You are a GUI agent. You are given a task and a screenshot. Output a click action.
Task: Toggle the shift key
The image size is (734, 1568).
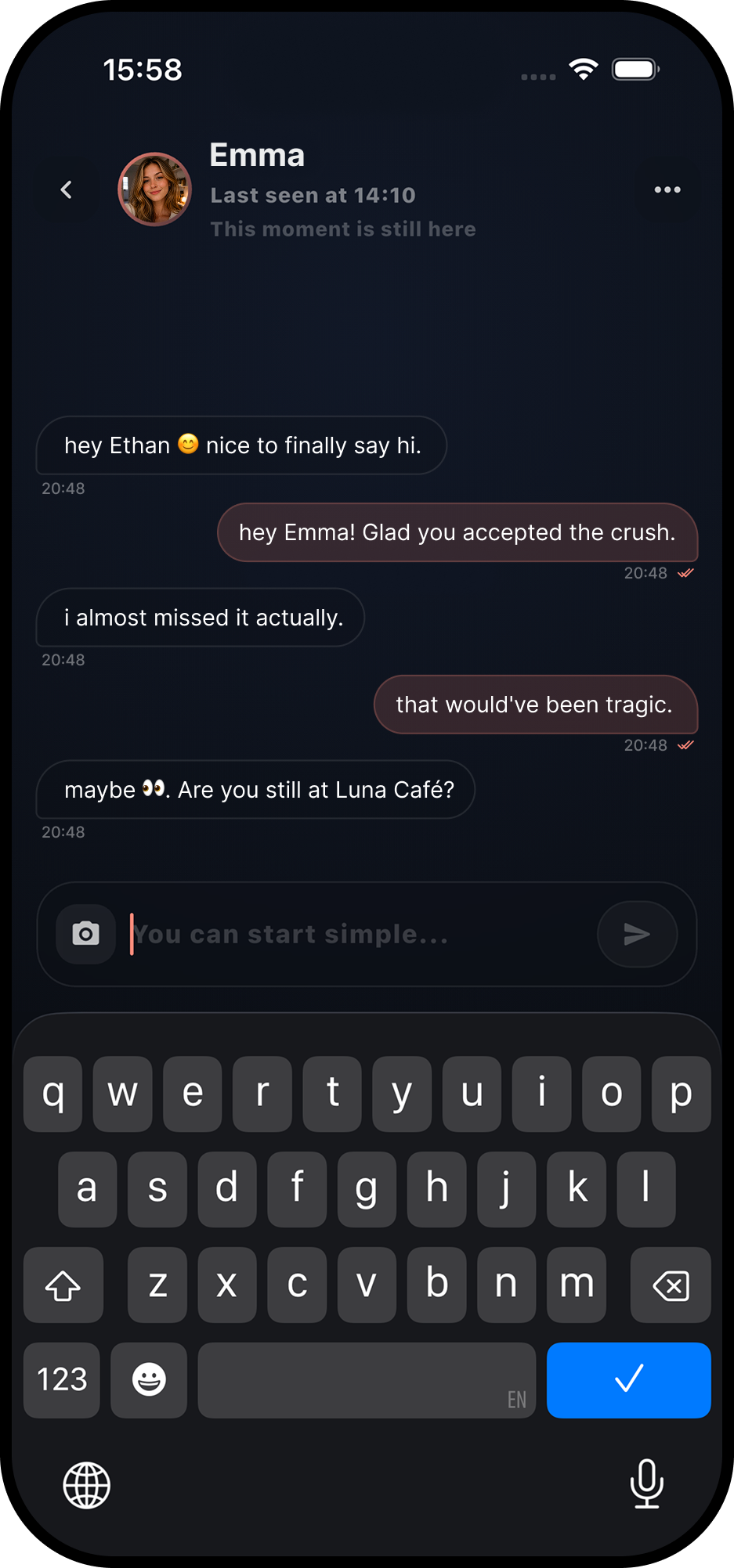click(x=63, y=1285)
